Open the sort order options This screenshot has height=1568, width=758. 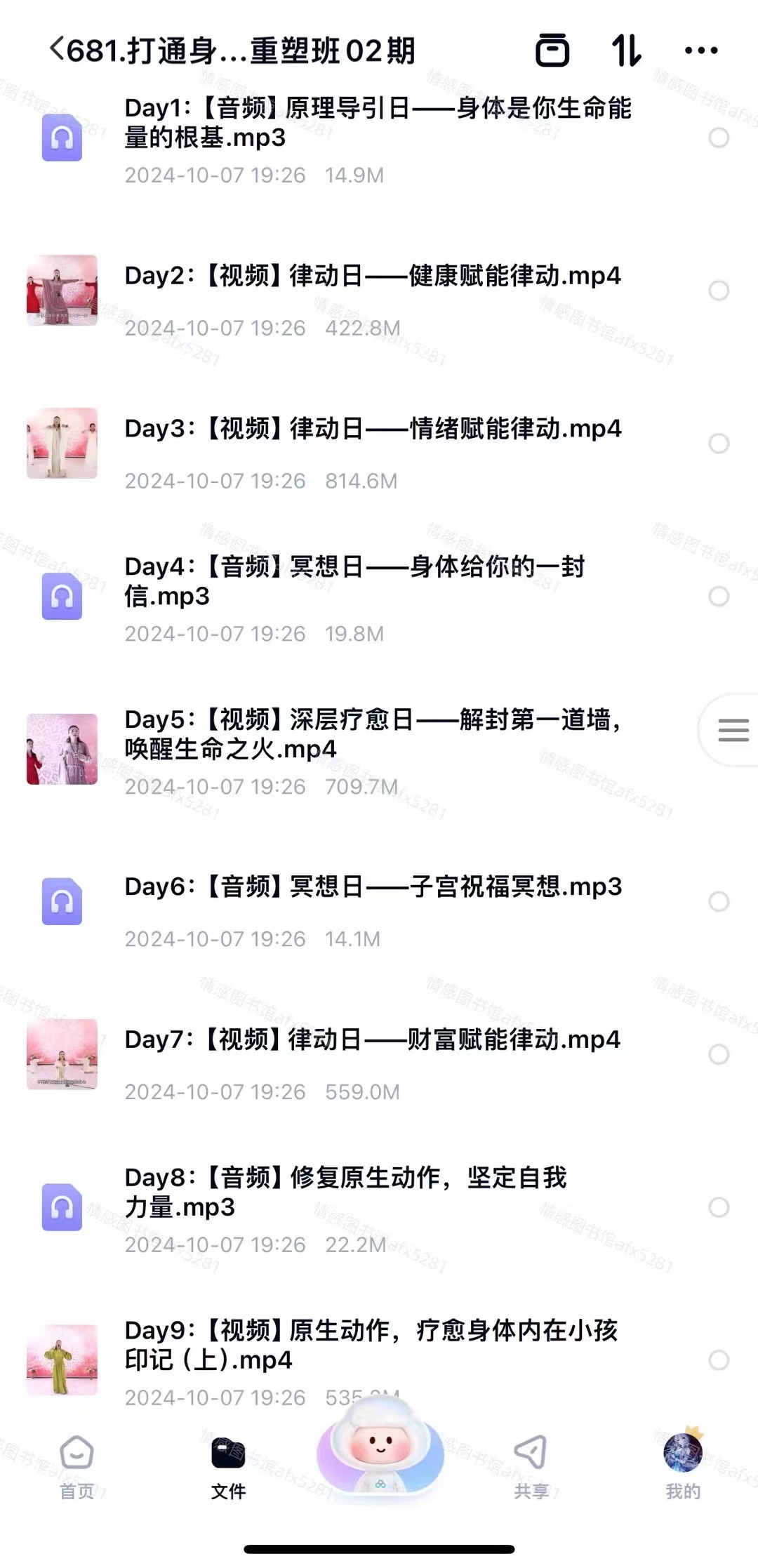click(x=626, y=51)
